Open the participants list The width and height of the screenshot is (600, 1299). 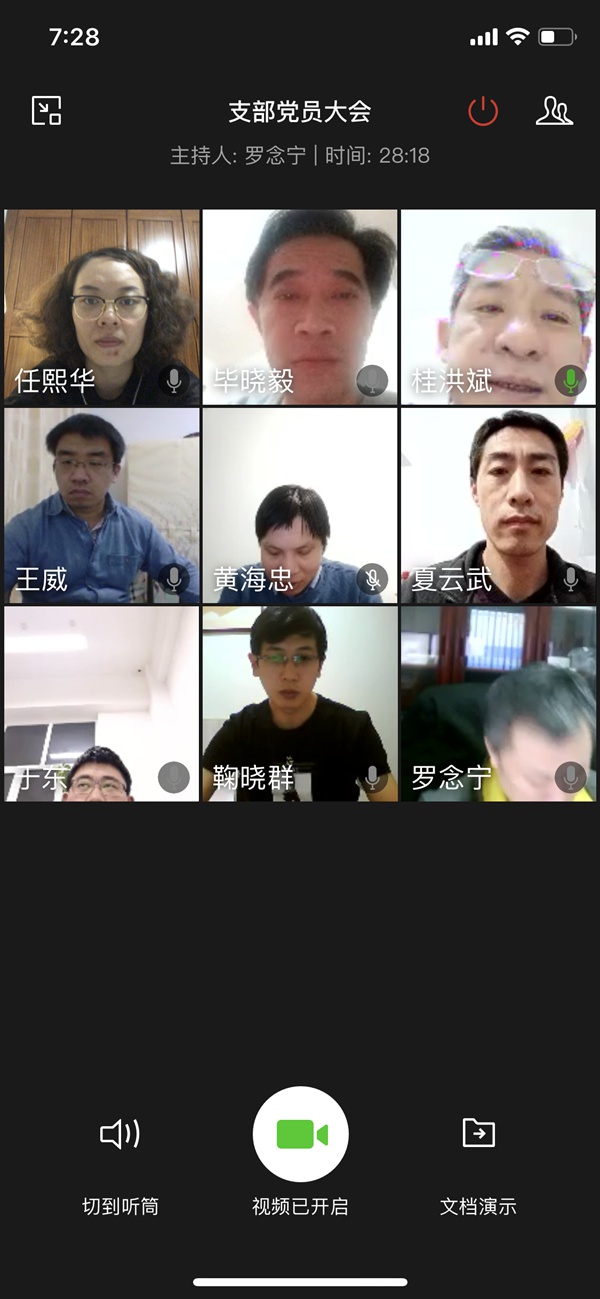pos(554,111)
